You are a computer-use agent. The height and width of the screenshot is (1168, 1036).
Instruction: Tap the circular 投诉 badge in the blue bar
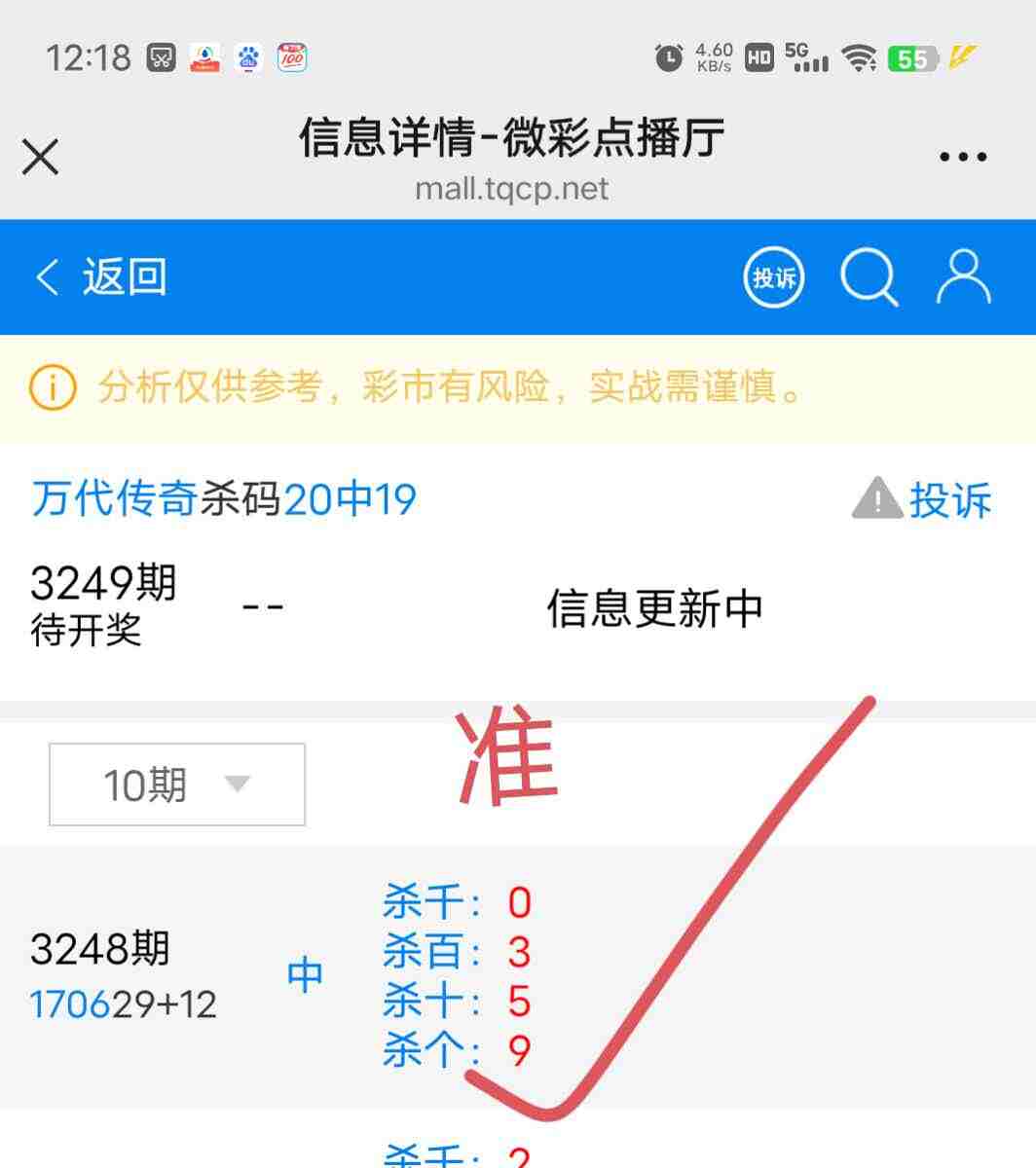coord(774,277)
